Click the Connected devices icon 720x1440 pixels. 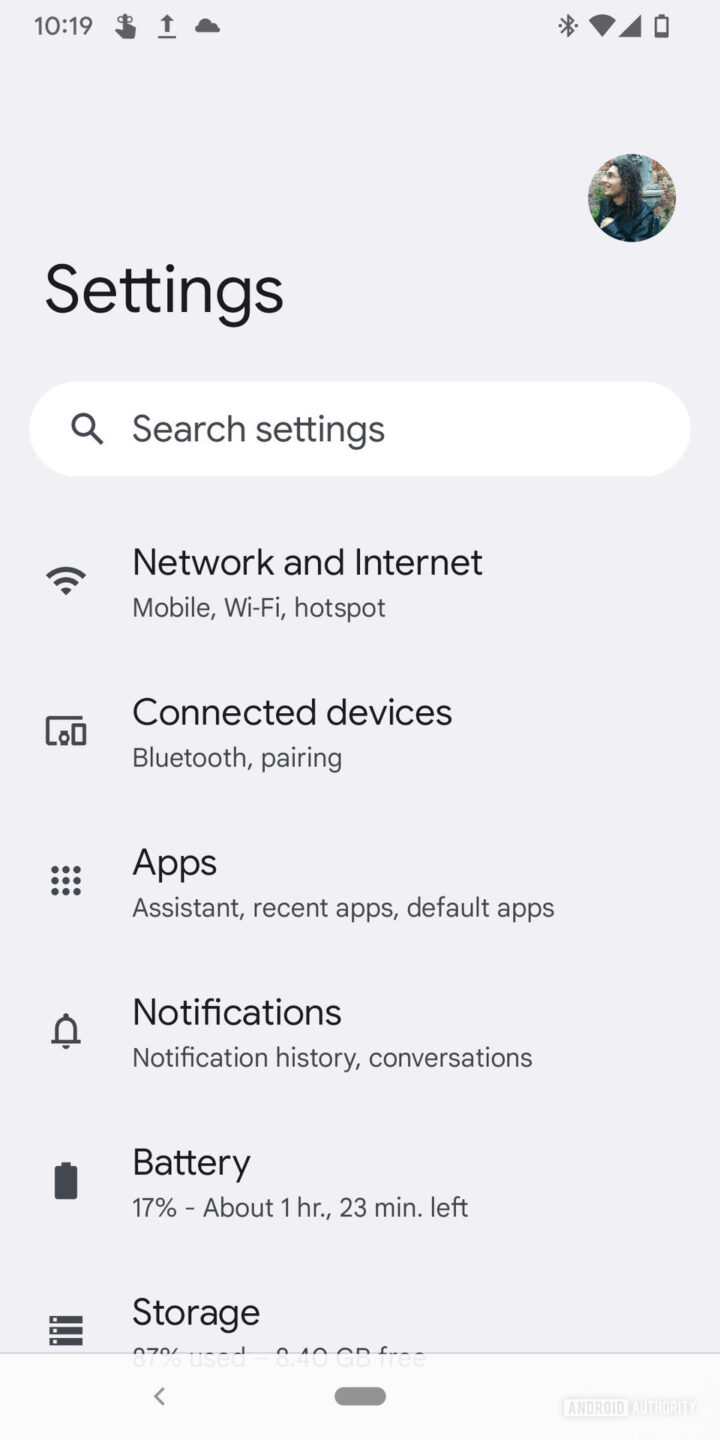(65, 731)
